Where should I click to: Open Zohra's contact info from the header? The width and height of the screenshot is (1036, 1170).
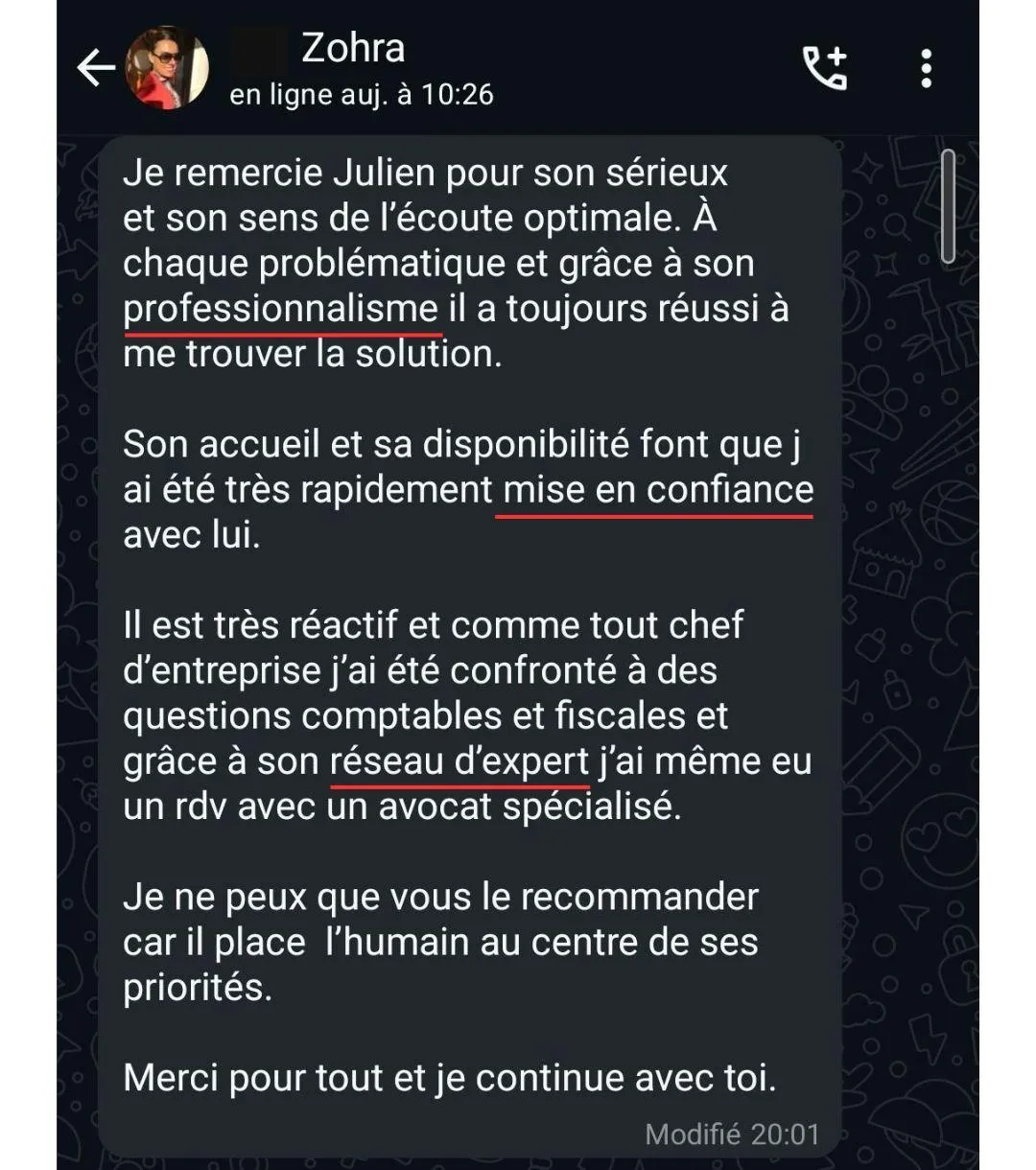[x=360, y=69]
